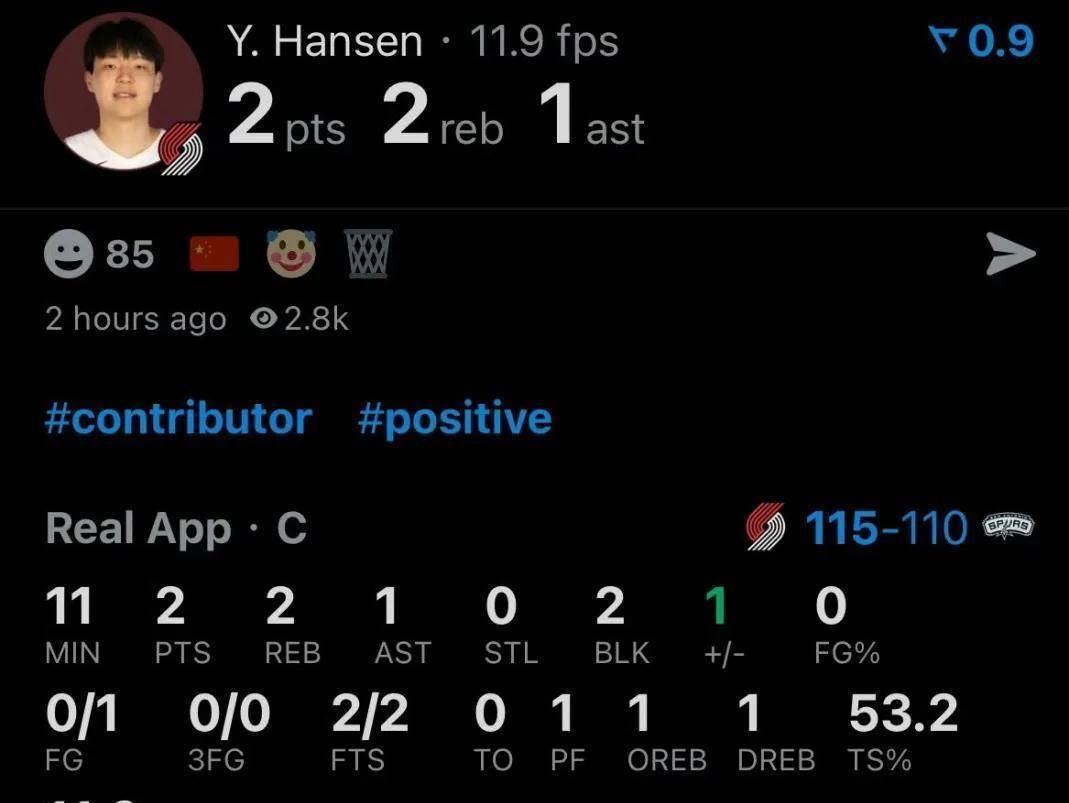Open the #positive hashtag
This screenshot has height=803, width=1069.
coord(454,418)
